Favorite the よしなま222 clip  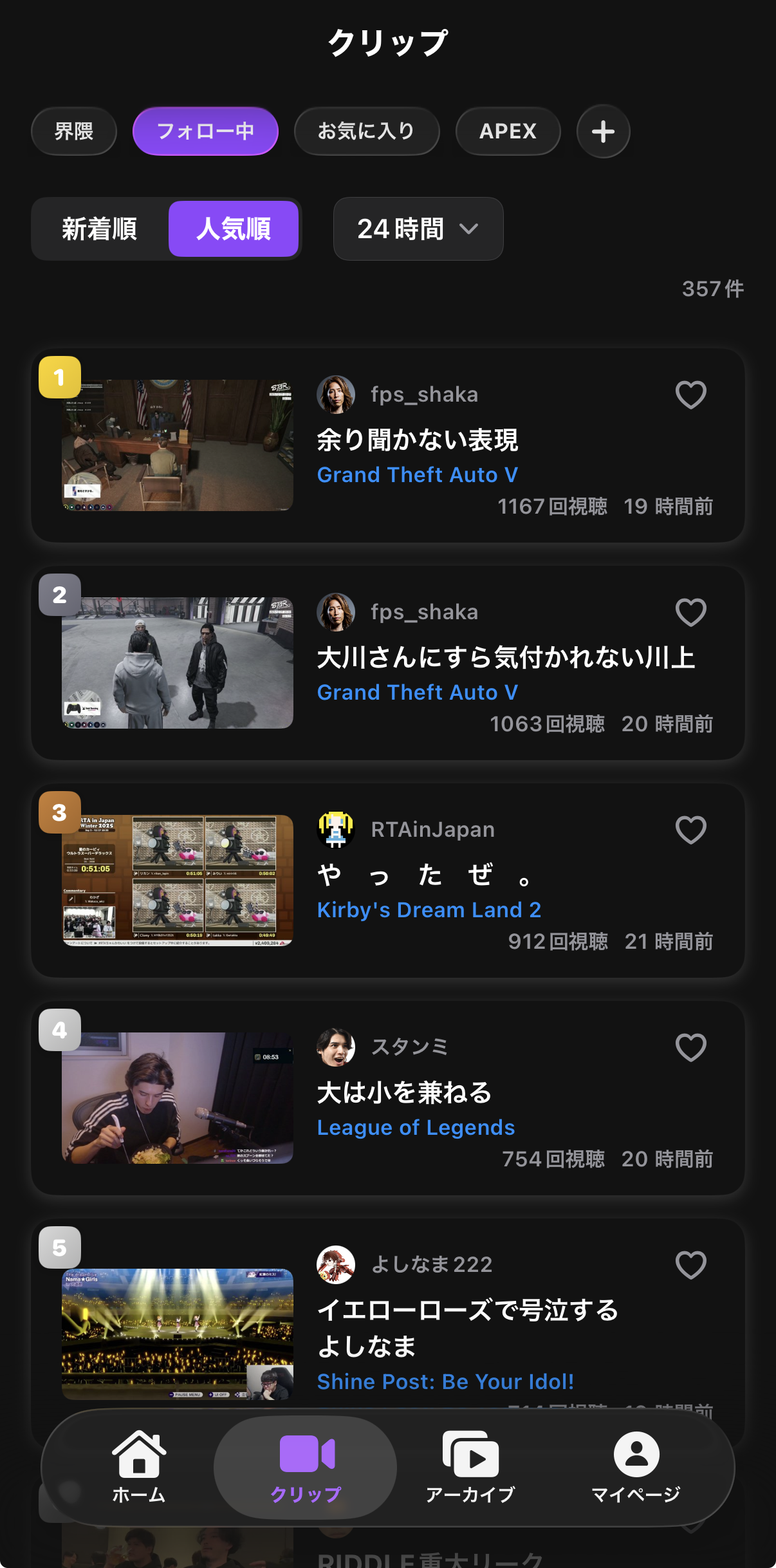(690, 1265)
